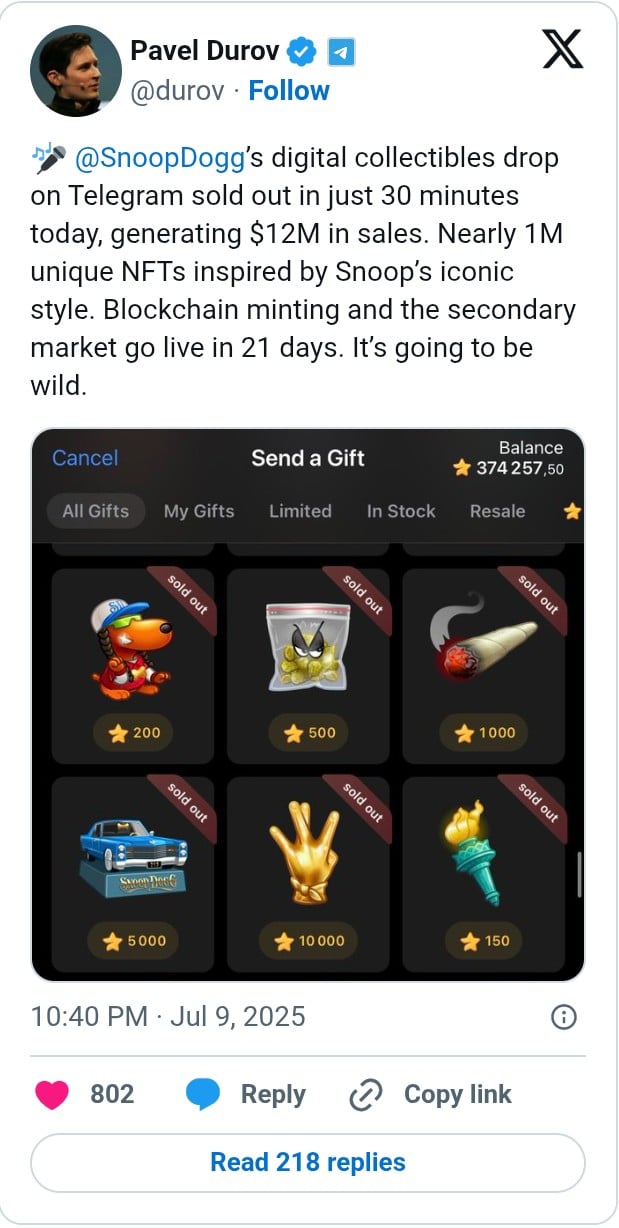Read 218 replies

pos(308,1163)
